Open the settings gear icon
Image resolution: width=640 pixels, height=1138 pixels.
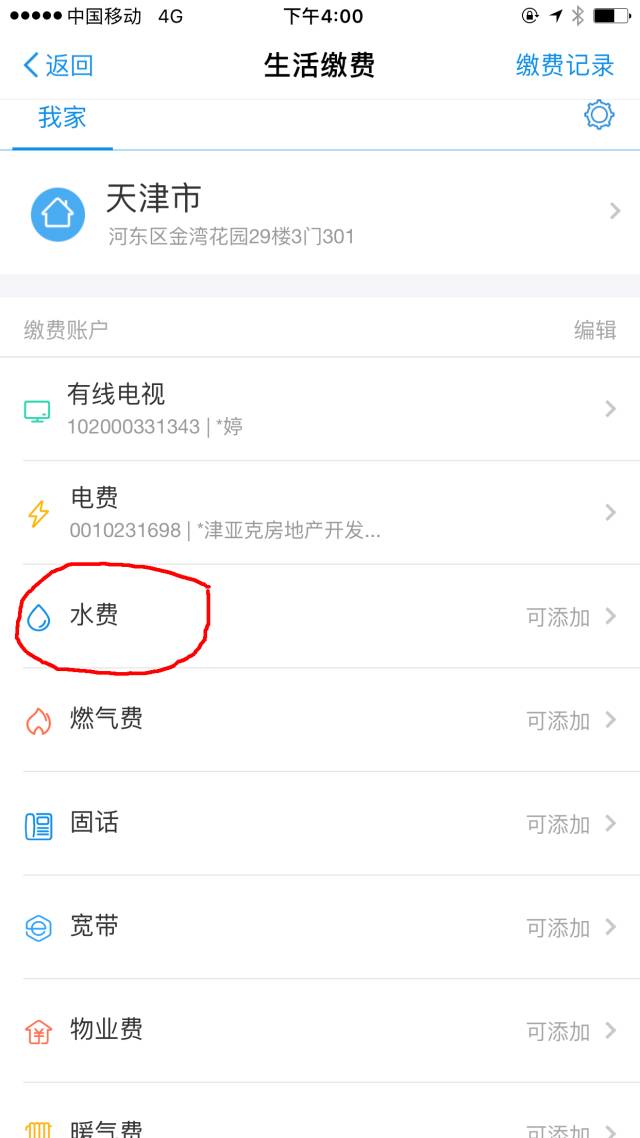(599, 115)
